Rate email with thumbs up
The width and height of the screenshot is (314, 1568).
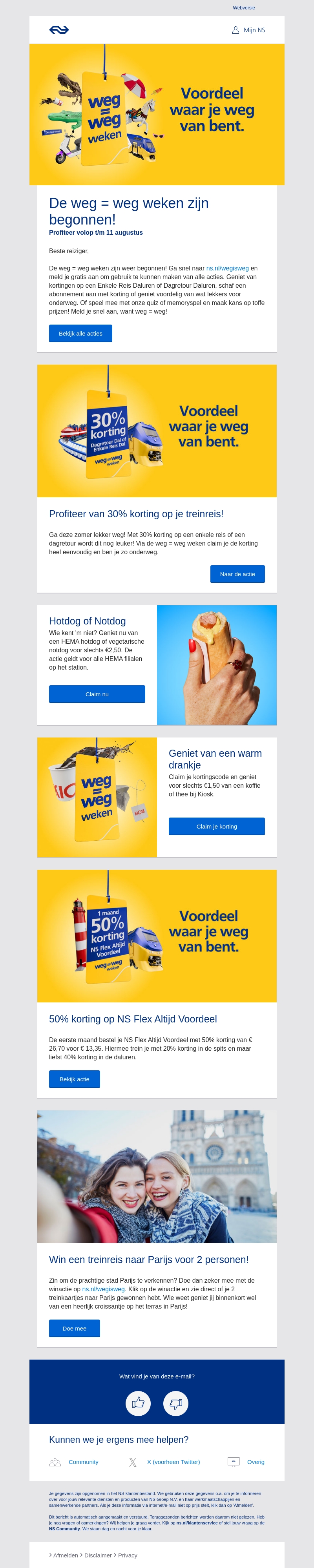[x=138, y=1403]
